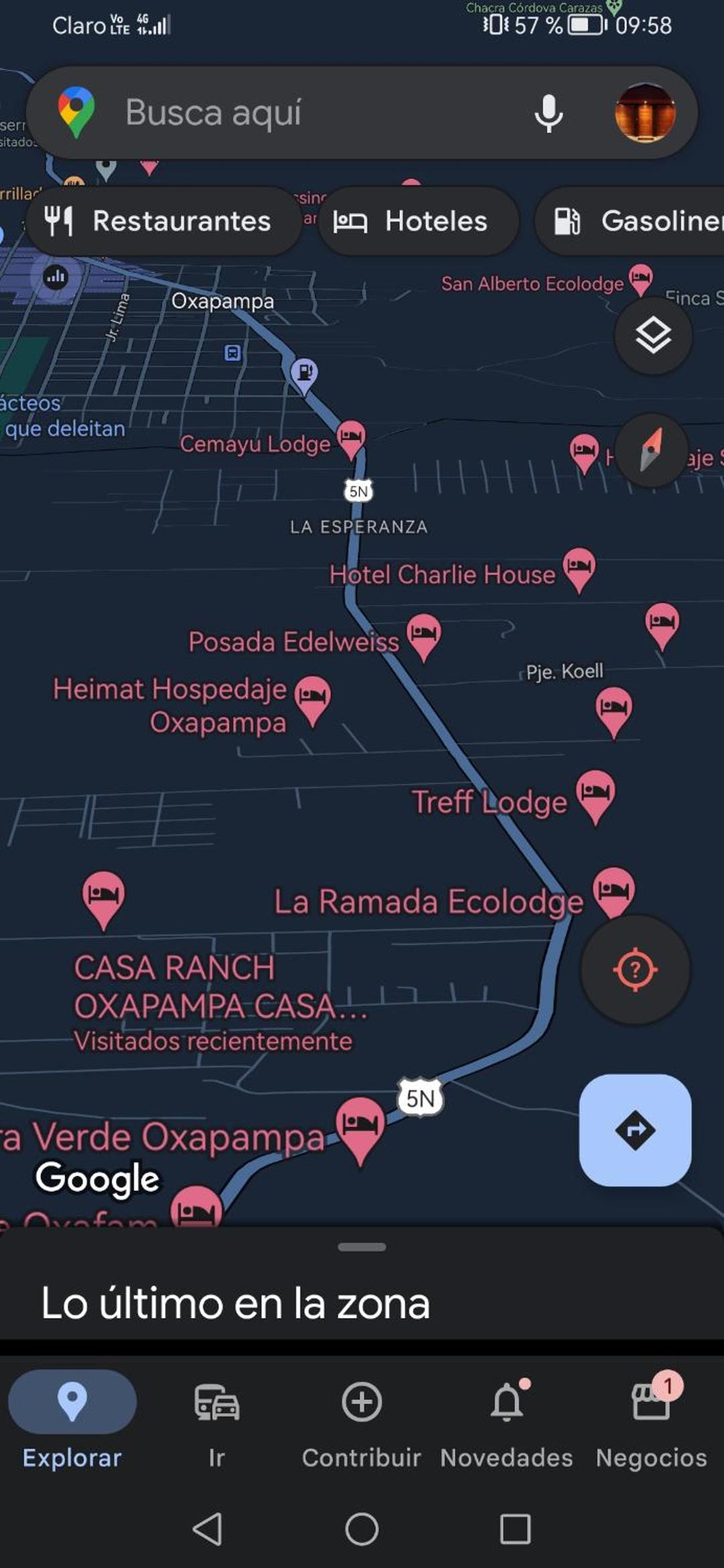
Task: Open the map layers button
Action: click(653, 335)
